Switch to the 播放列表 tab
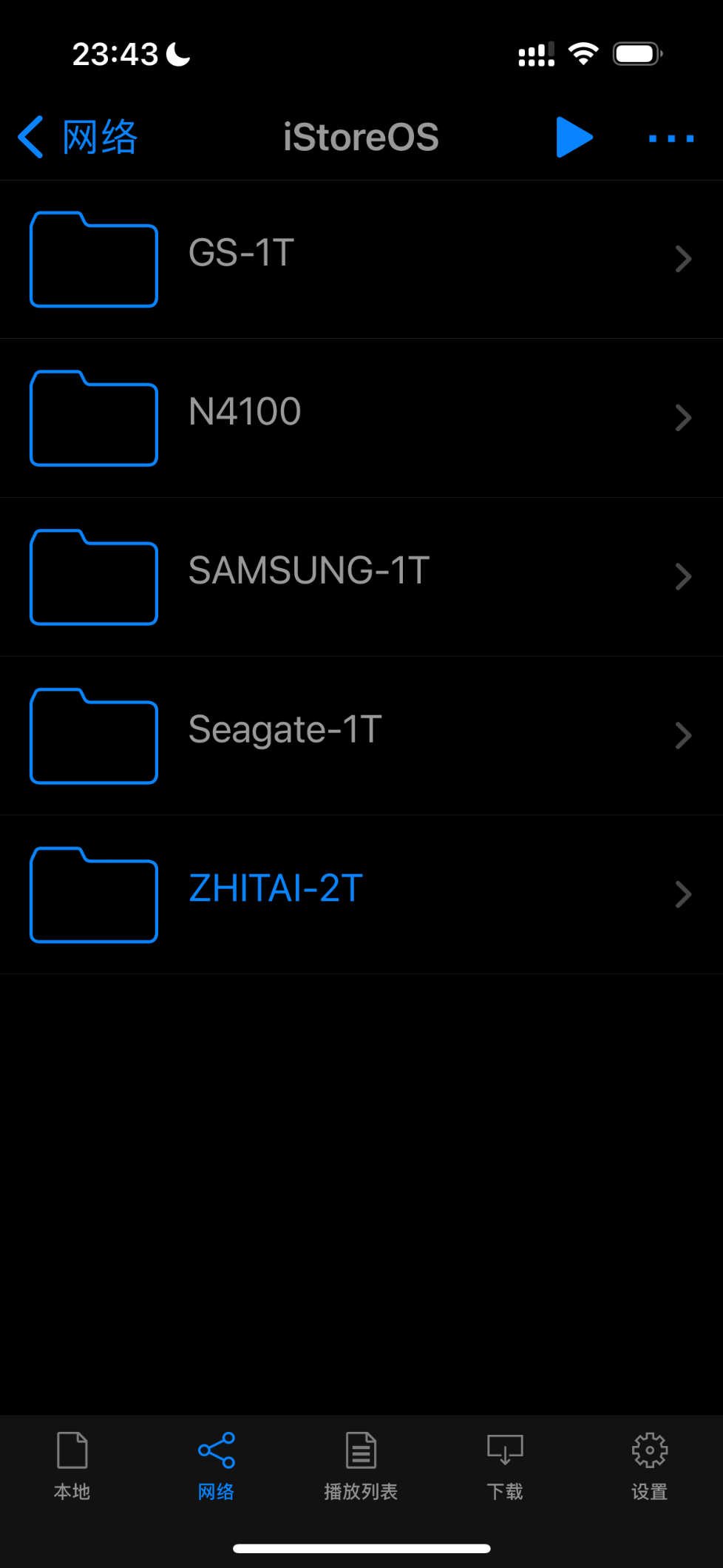The image size is (723, 1568). 361,1466
